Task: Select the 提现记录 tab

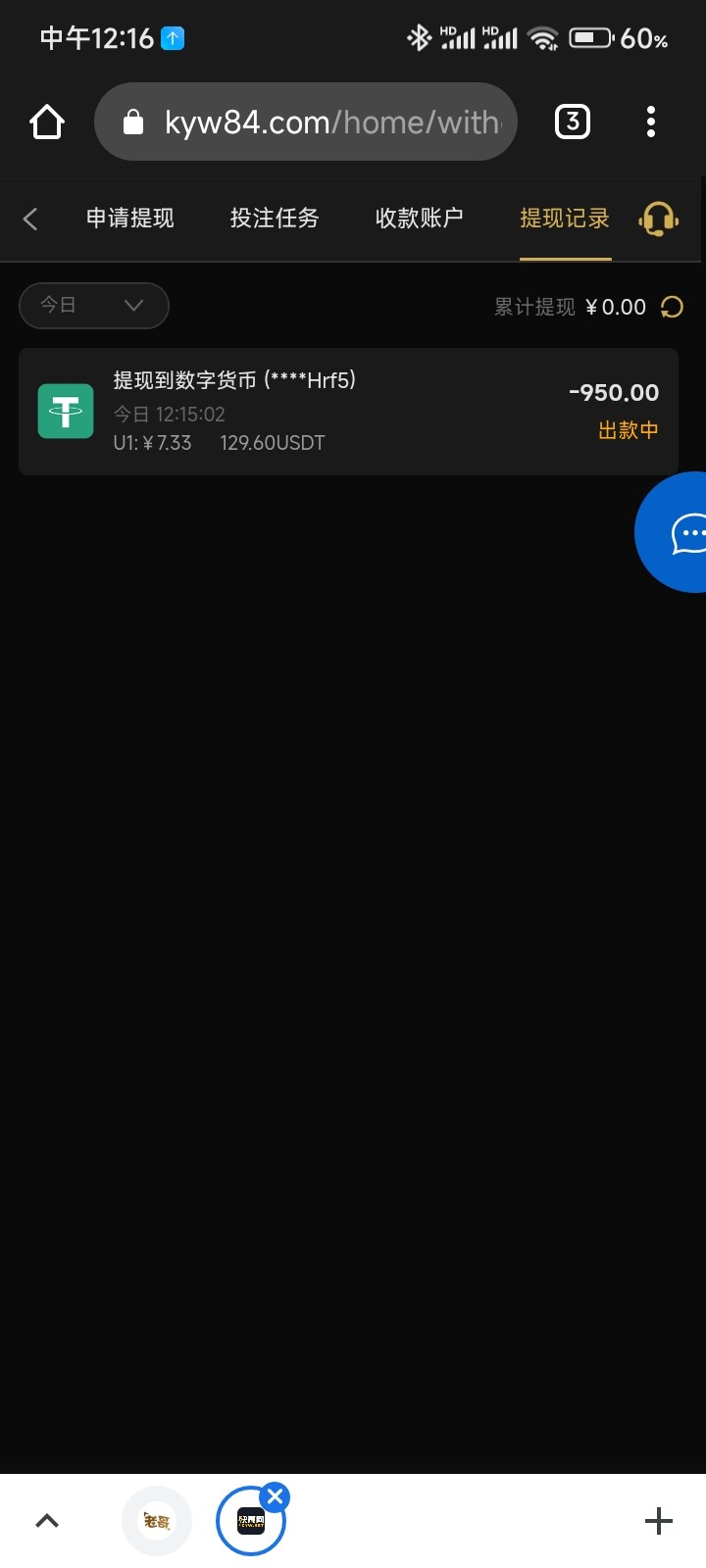Action: point(565,219)
